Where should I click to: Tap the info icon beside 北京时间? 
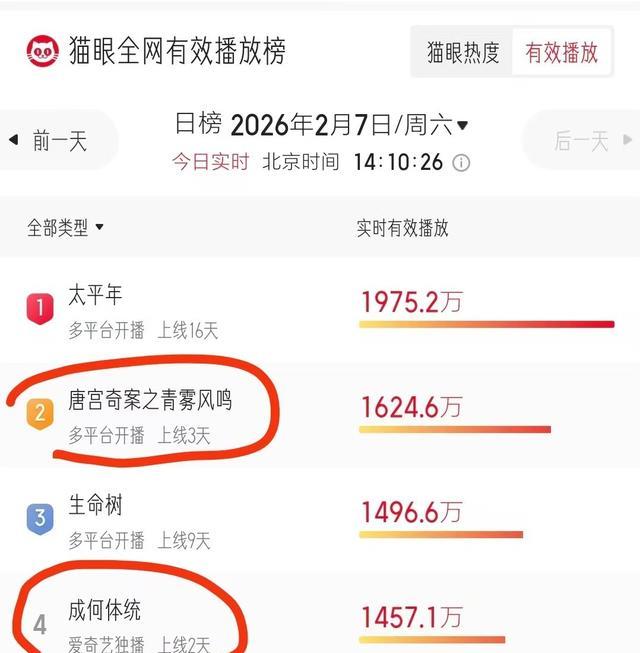(x=461, y=163)
